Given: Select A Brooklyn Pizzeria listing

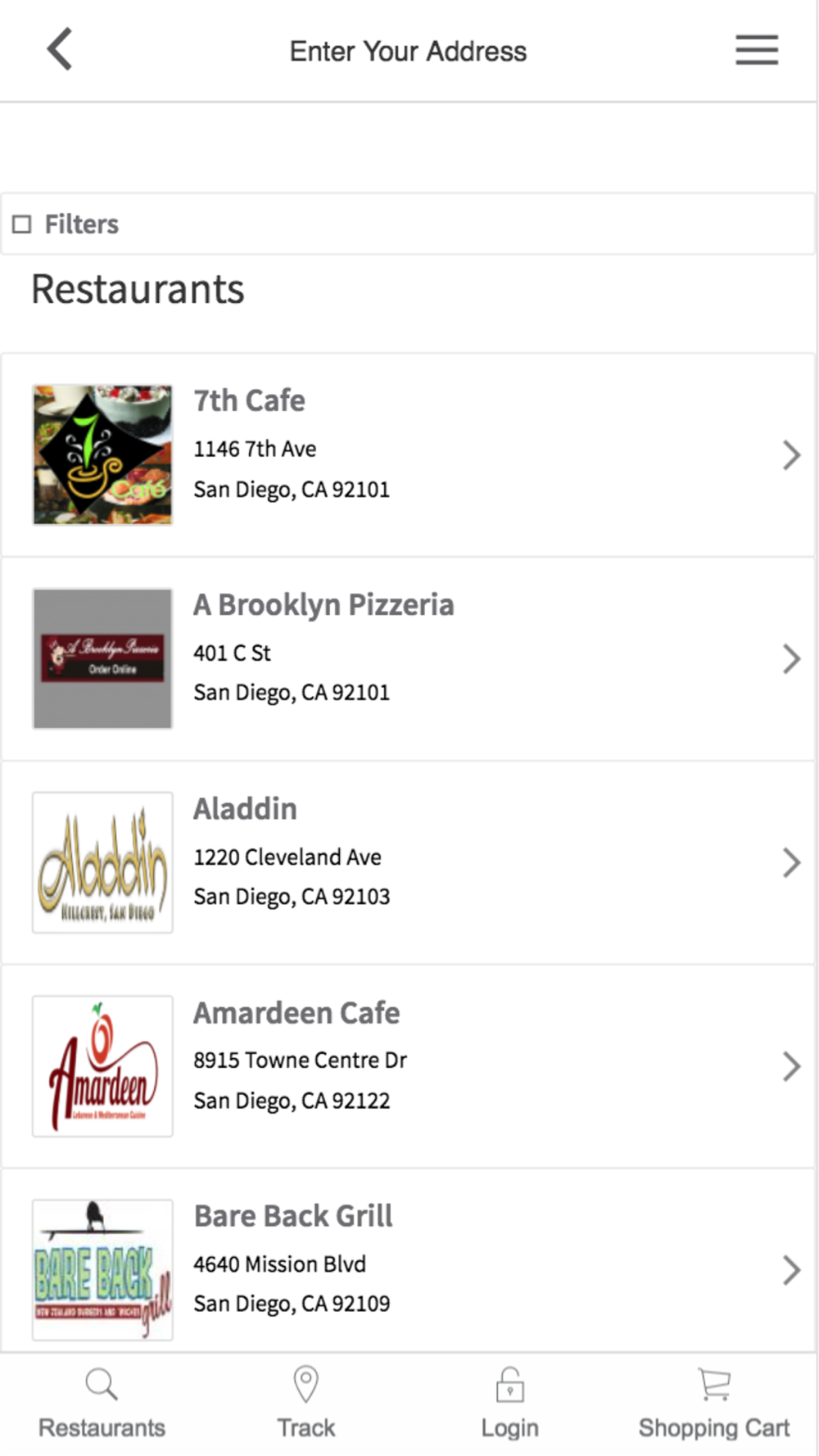Looking at the screenshot, I should 408,658.
